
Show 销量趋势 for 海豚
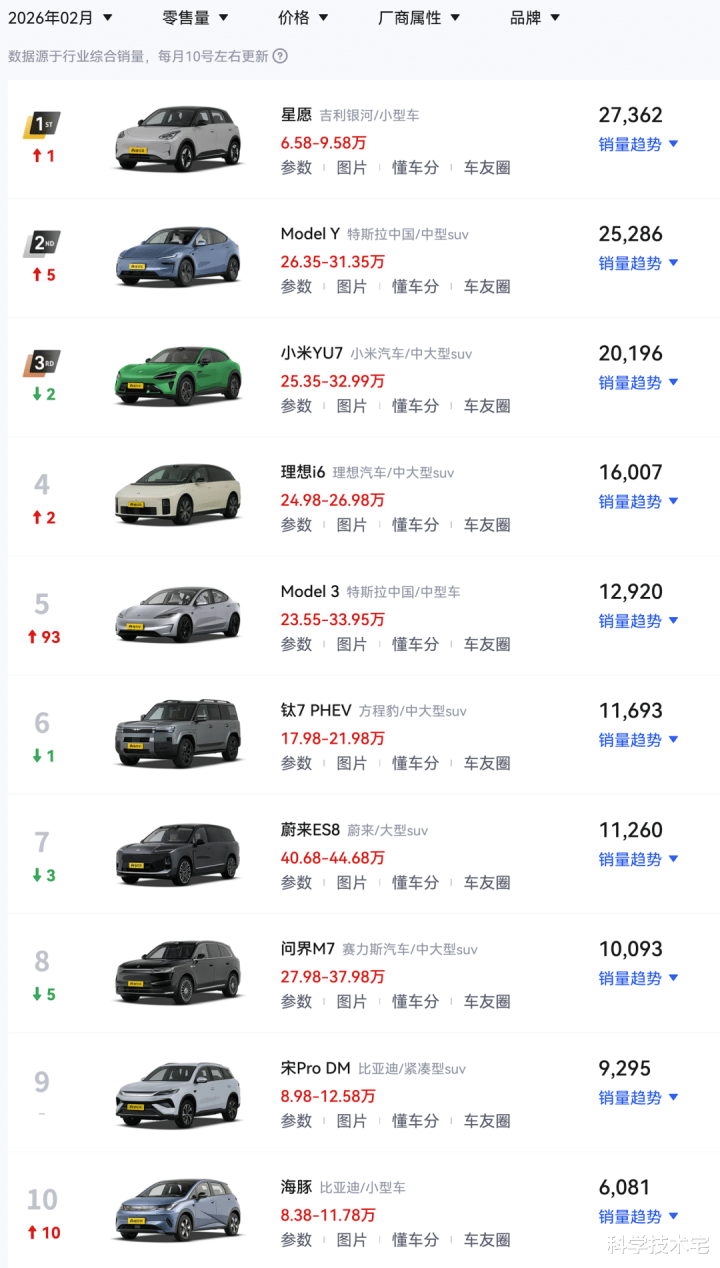pyautogui.click(x=638, y=1216)
